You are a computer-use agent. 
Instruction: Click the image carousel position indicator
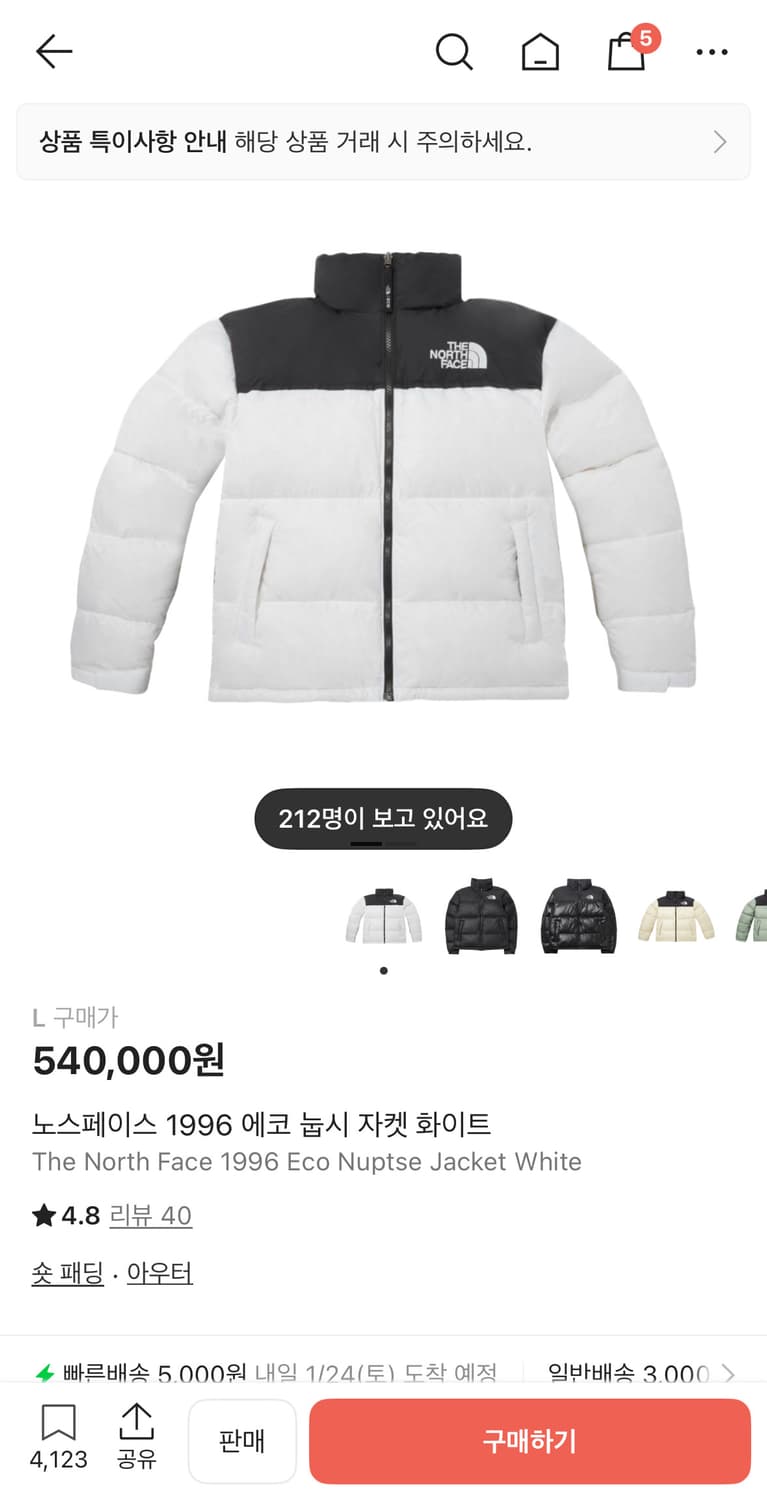383,970
